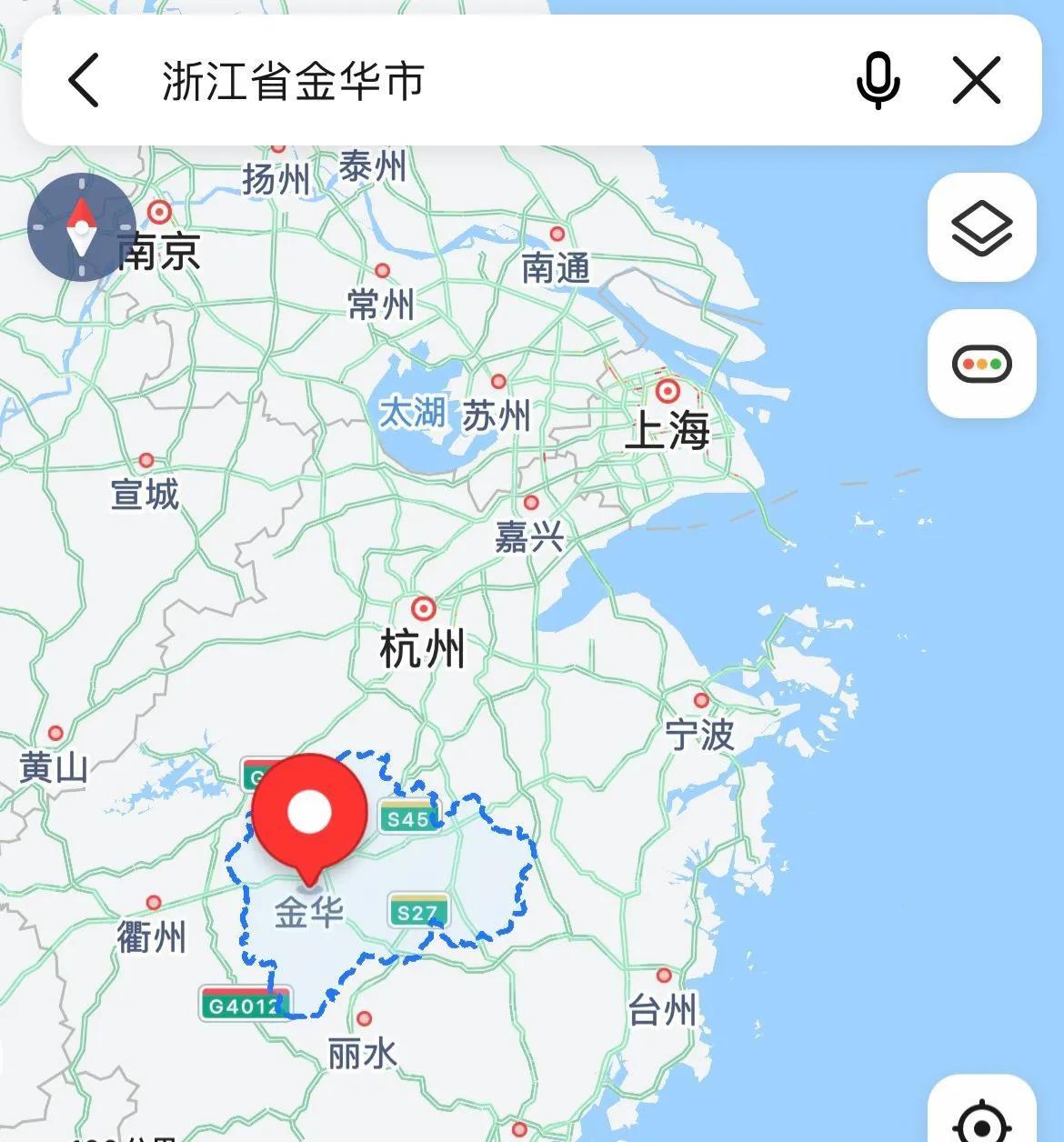The width and height of the screenshot is (1064, 1142).
Task: Tap the Taihu (太湖) lake label
Action: coord(413,411)
